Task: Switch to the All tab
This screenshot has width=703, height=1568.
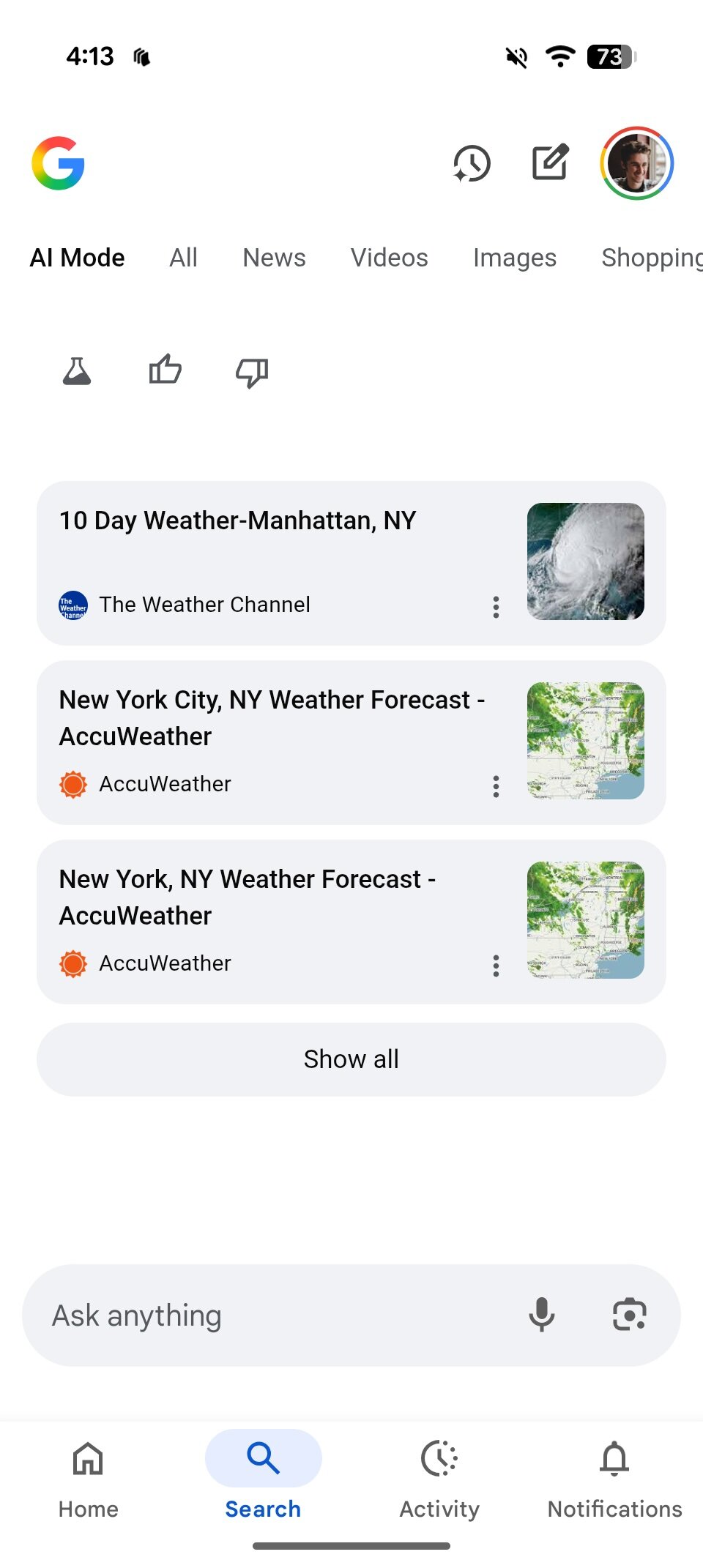Action: tap(183, 258)
